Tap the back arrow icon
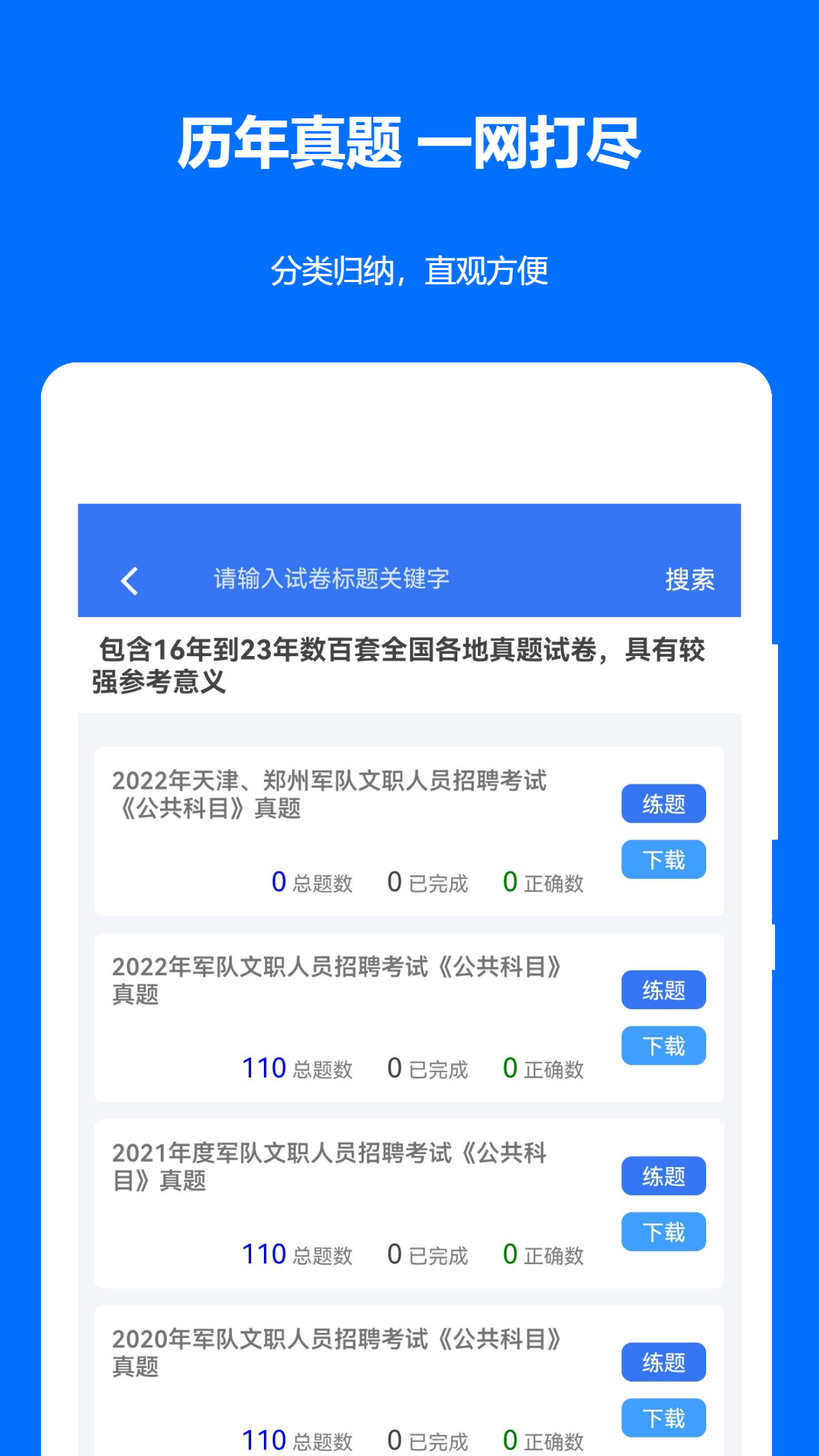Viewport: 819px width, 1456px height. (x=129, y=580)
